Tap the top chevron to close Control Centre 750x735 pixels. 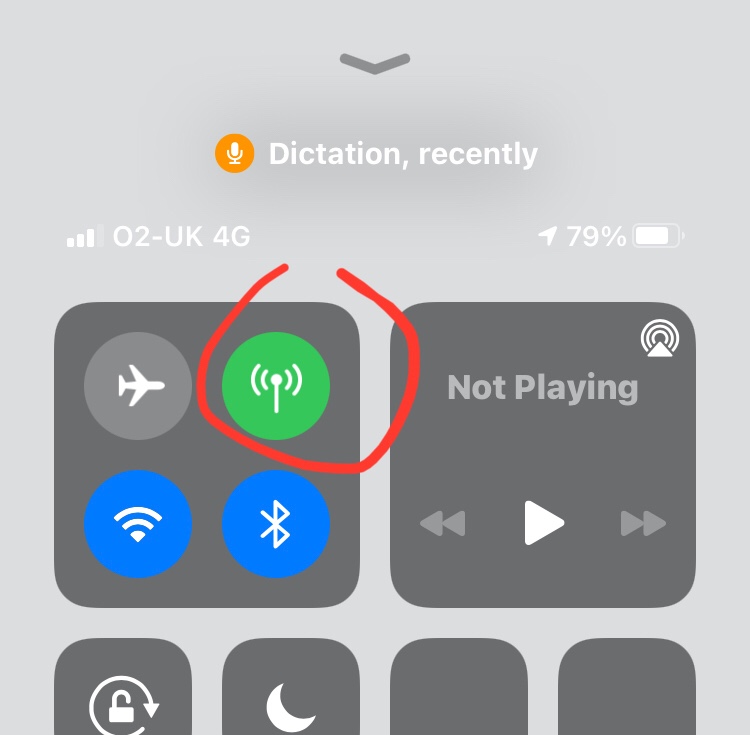pos(375,63)
